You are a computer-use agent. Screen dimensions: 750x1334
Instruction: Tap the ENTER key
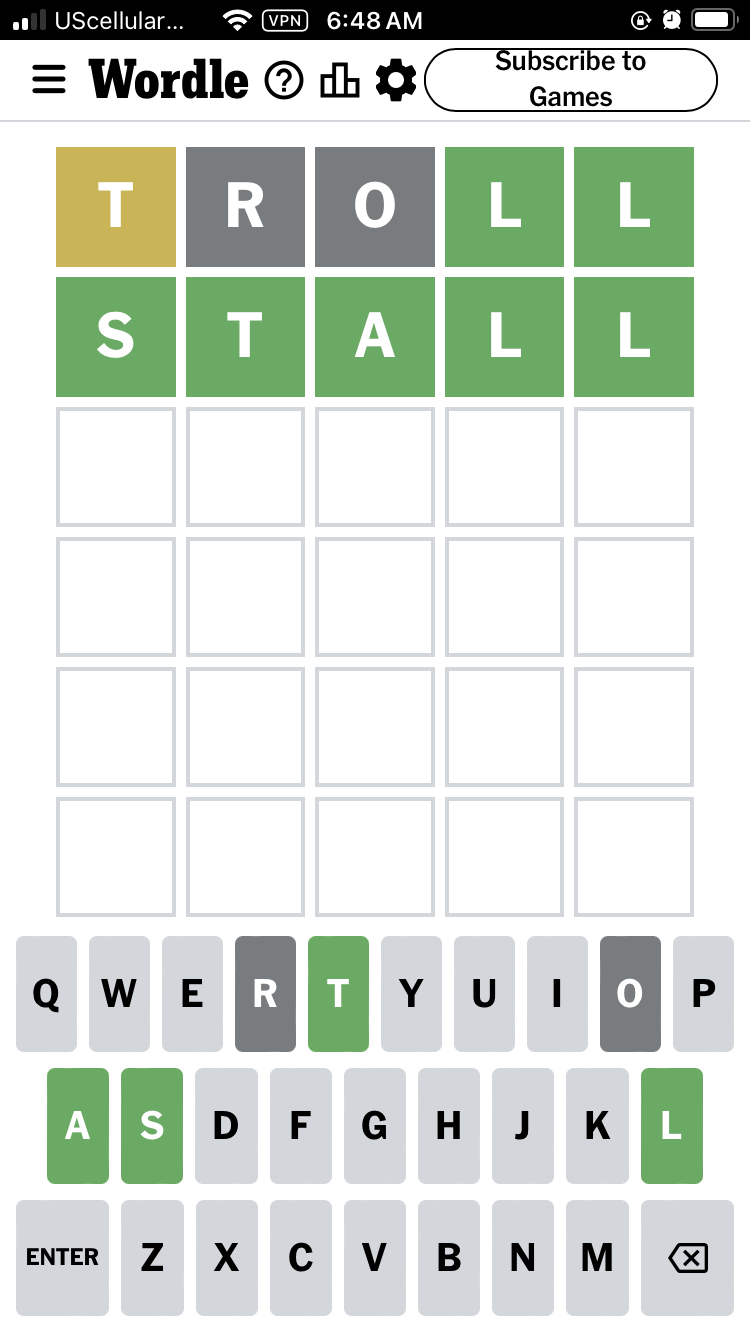point(62,1257)
